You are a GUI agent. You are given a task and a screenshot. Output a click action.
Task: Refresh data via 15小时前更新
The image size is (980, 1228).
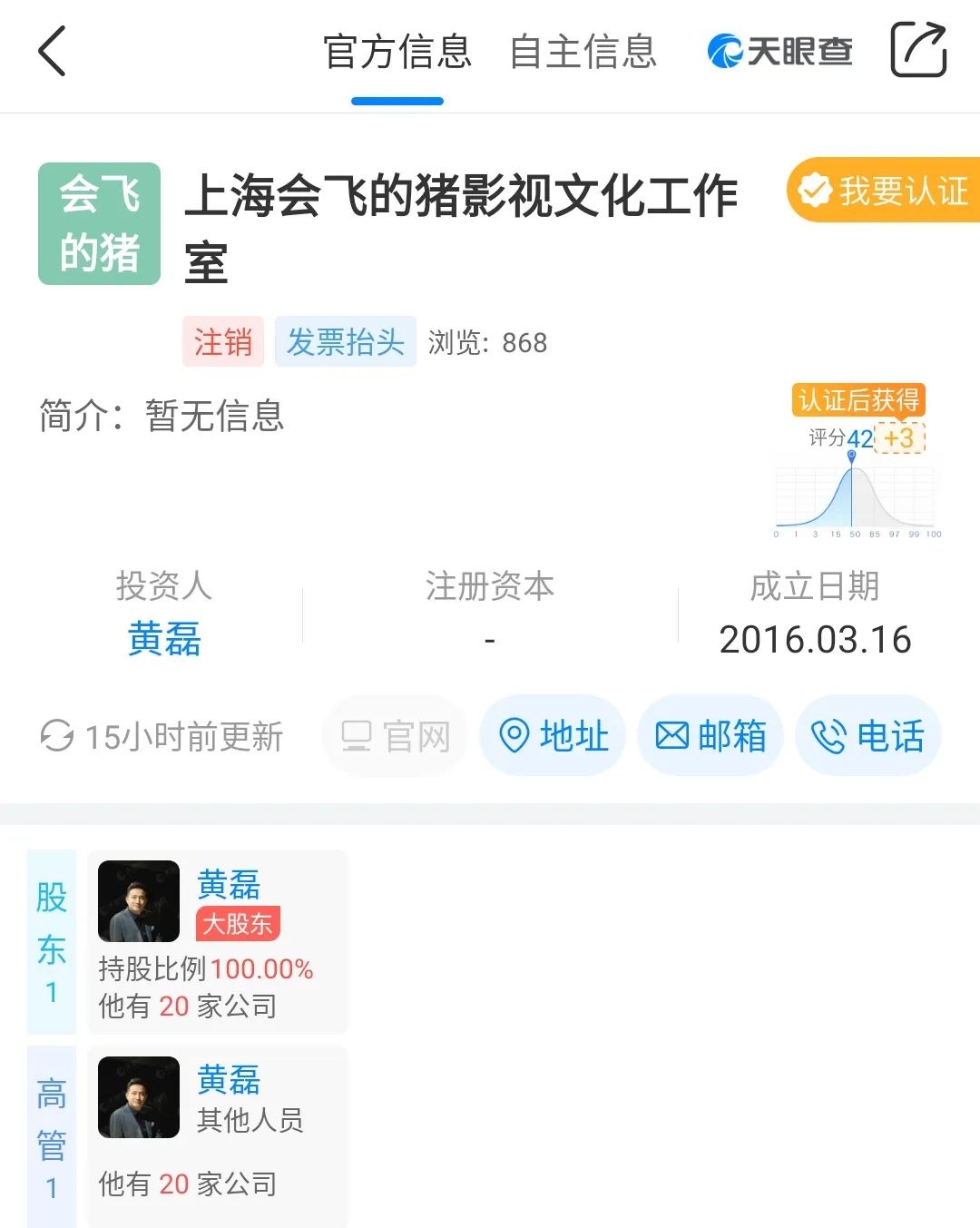pos(162,736)
